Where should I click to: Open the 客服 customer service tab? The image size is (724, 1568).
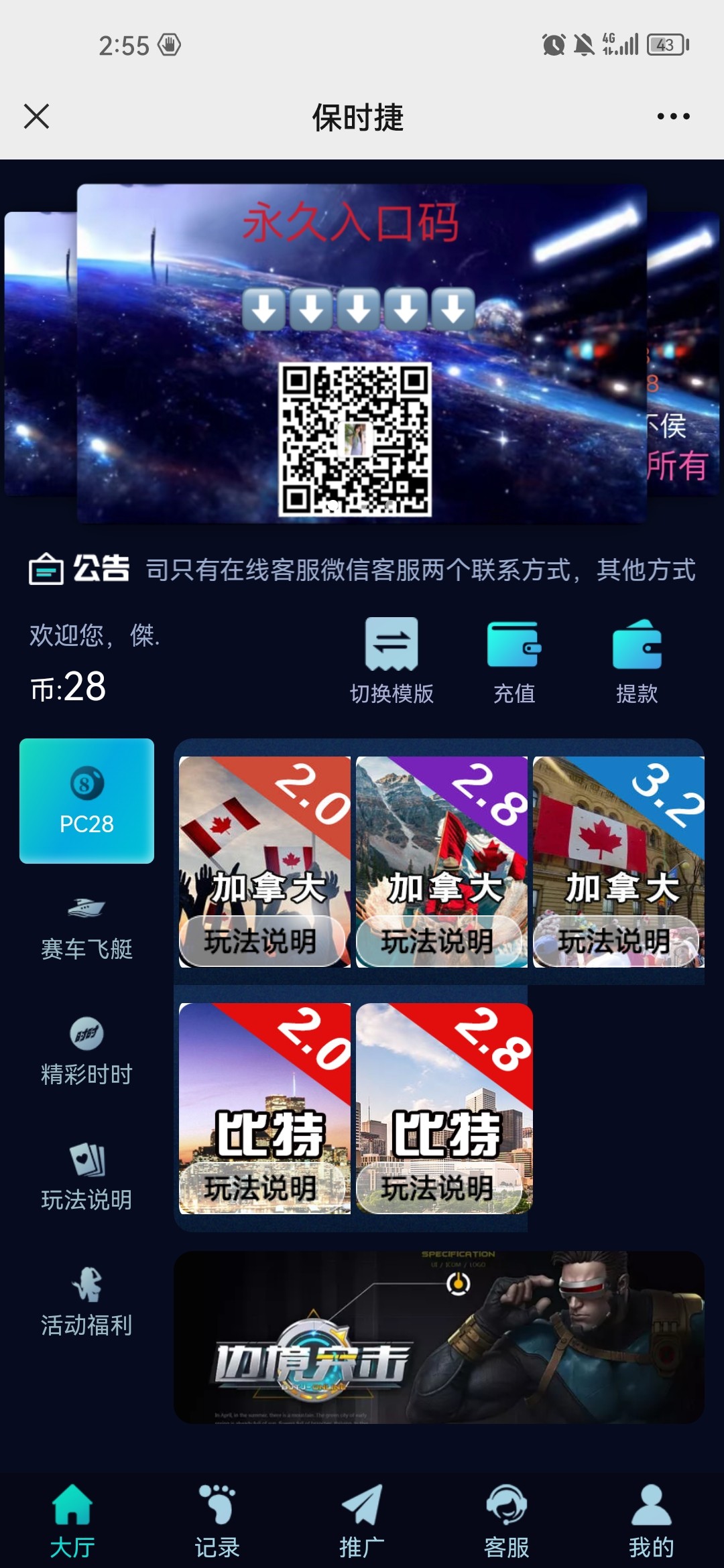(507, 1521)
